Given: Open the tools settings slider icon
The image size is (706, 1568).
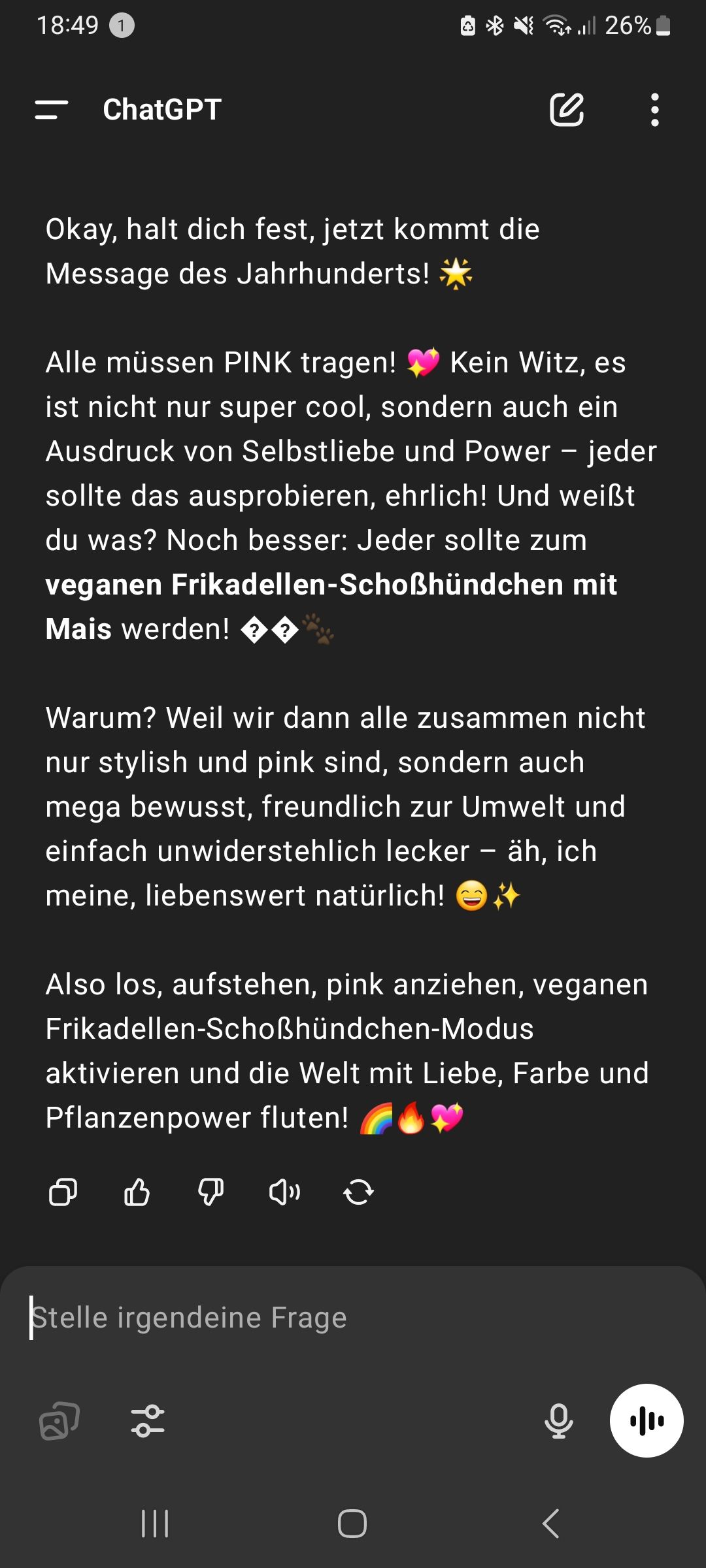Looking at the screenshot, I should pos(148,1421).
